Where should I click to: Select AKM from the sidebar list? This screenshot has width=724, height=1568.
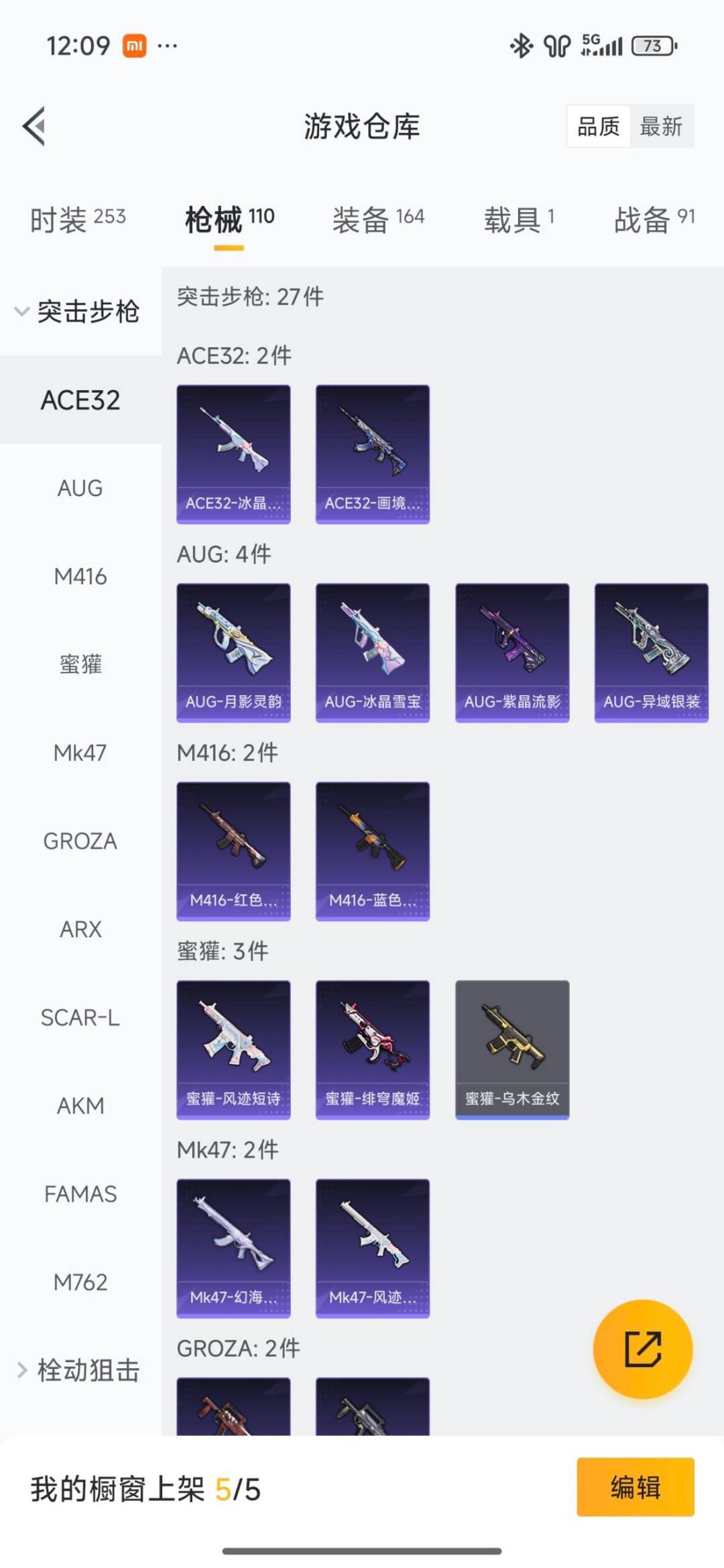click(80, 1106)
